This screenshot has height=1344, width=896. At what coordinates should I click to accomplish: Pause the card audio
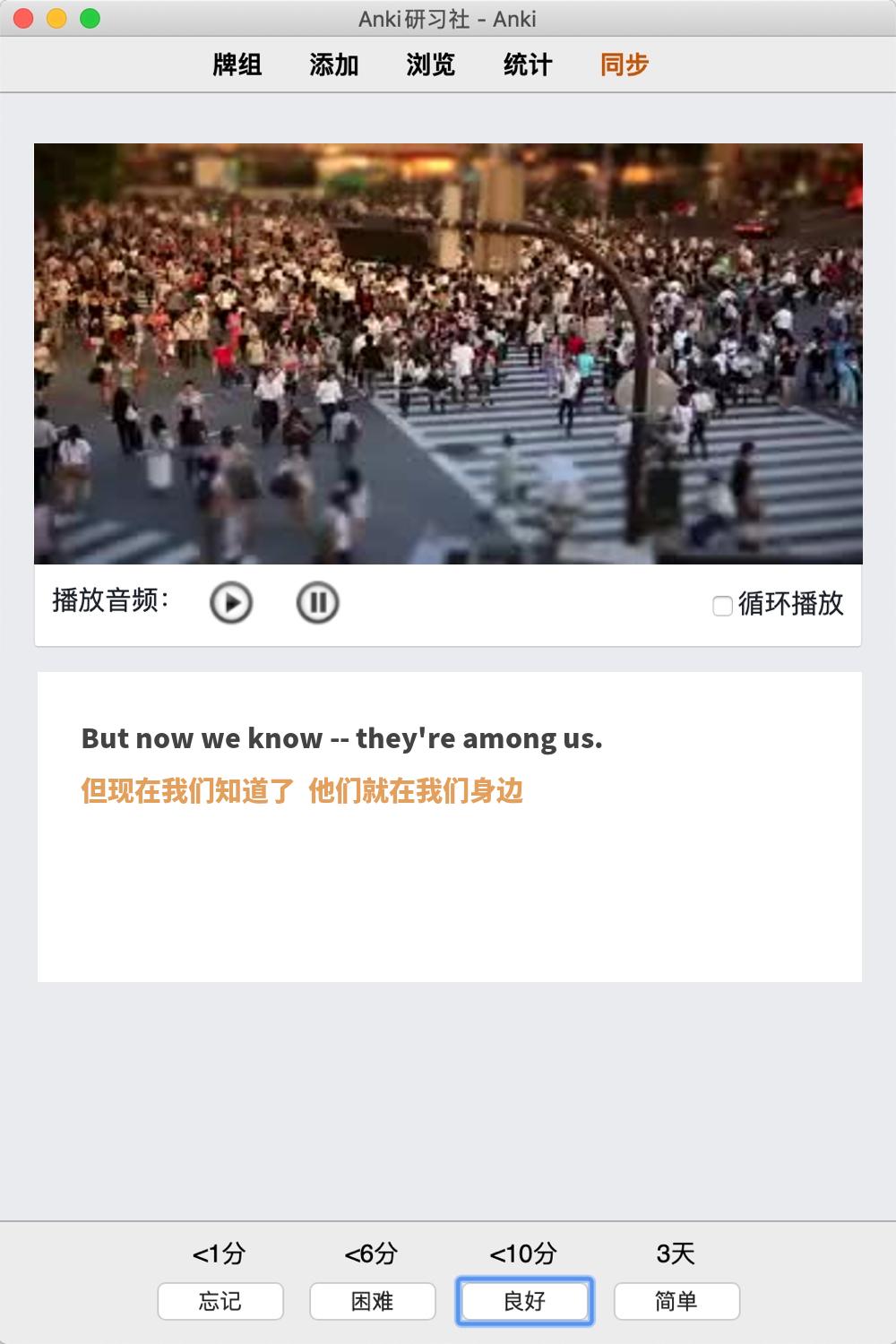tap(317, 602)
